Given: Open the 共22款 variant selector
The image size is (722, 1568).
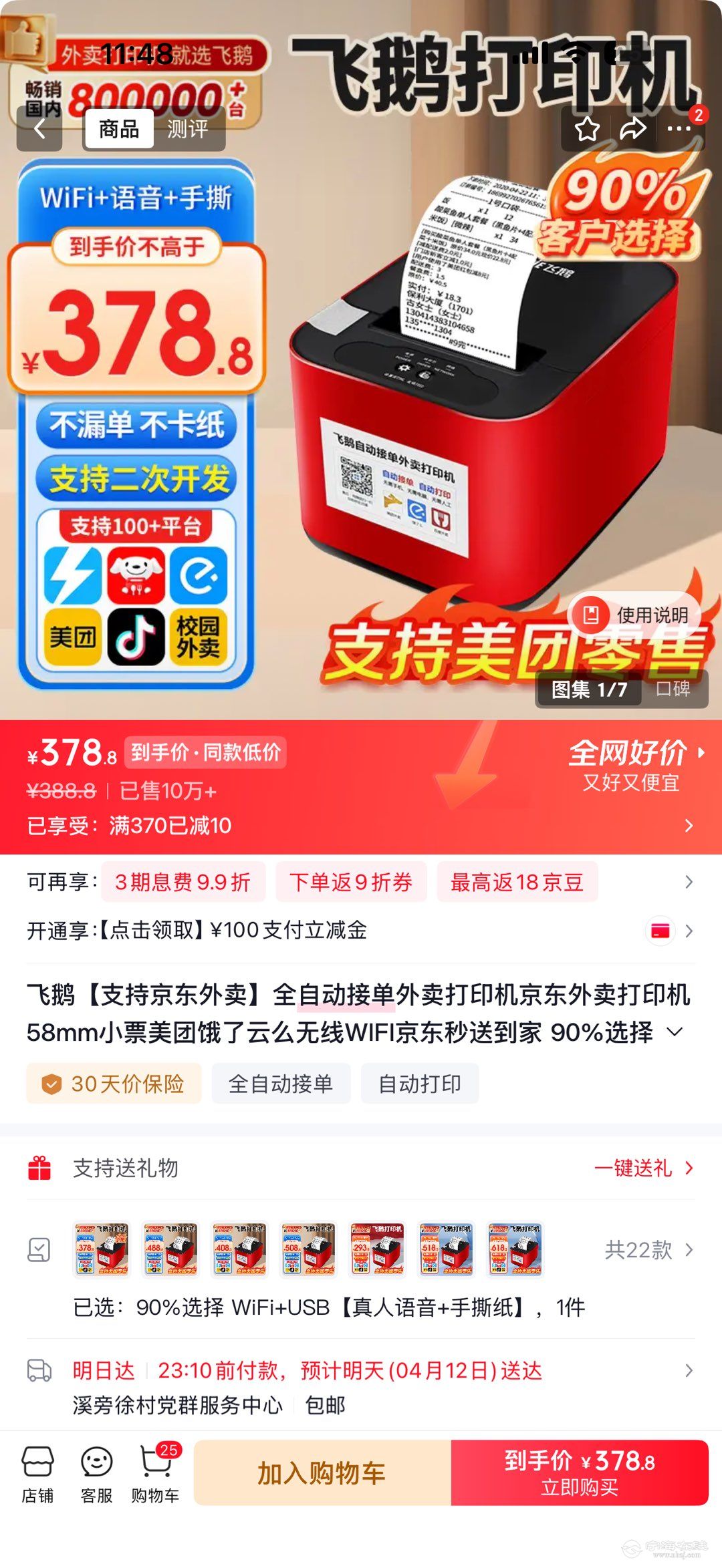Looking at the screenshot, I should point(647,1249).
